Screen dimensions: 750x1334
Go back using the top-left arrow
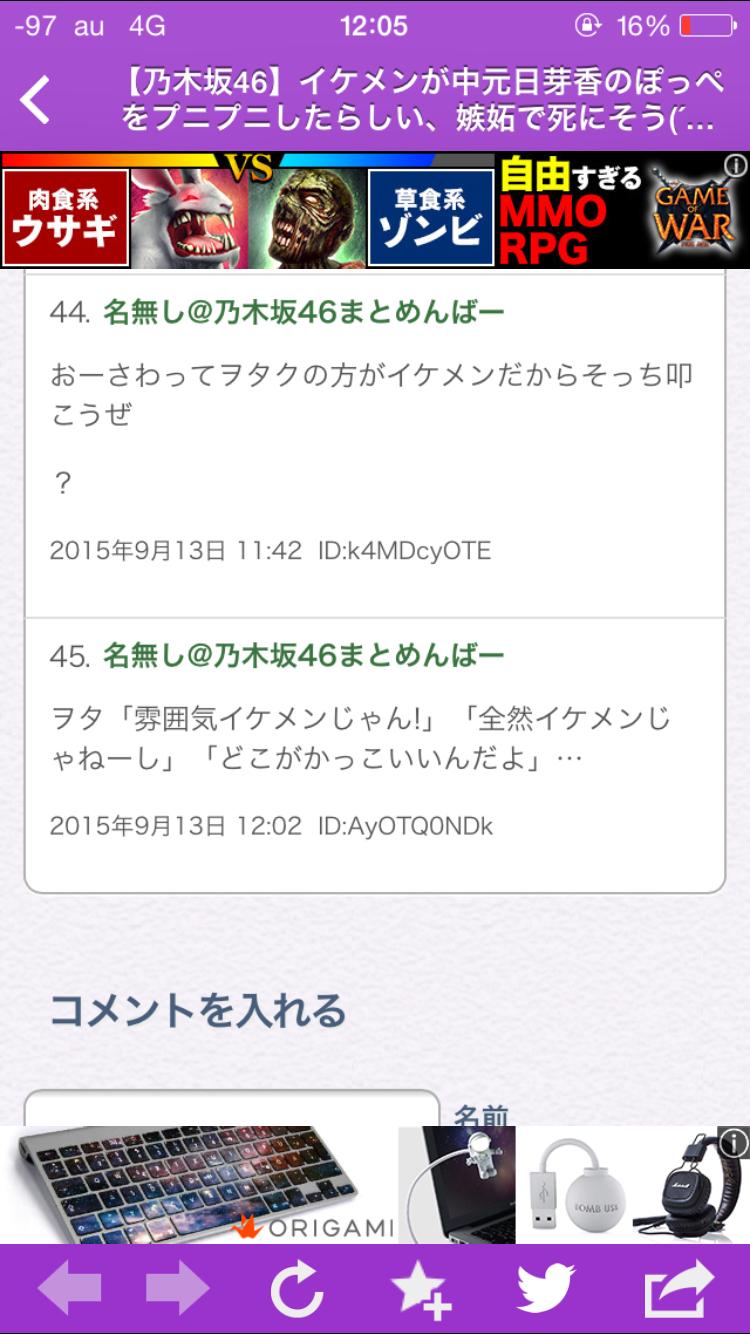36,100
